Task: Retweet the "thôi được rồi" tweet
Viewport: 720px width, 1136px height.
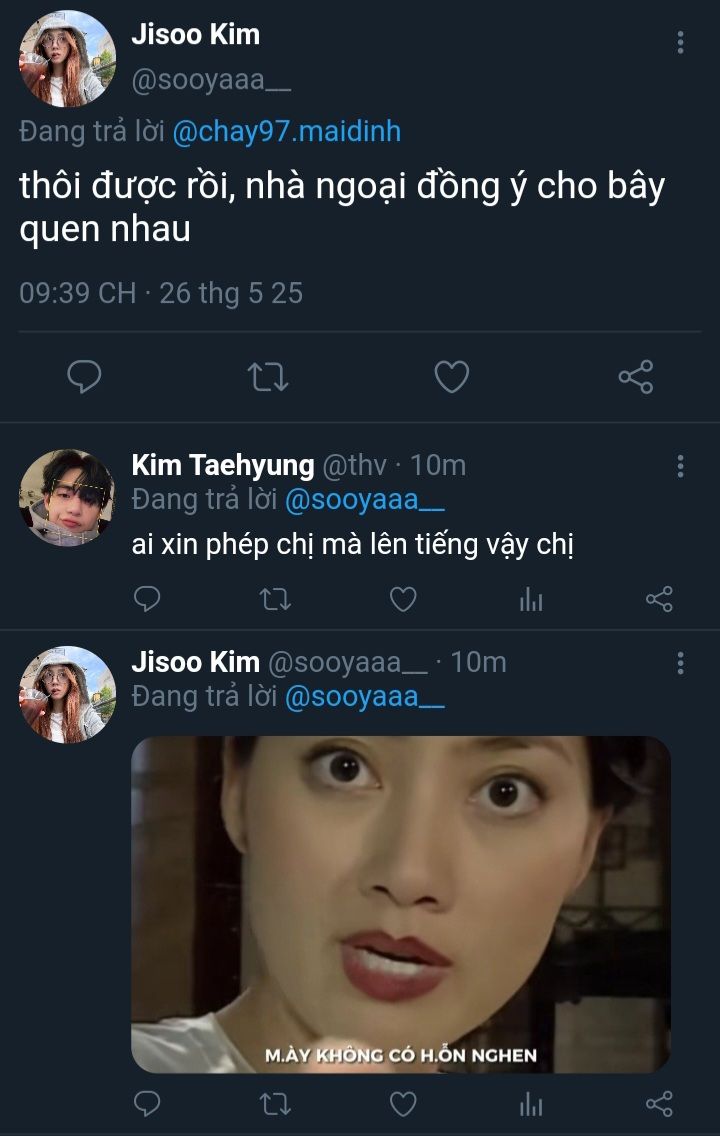Action: [x=268, y=377]
